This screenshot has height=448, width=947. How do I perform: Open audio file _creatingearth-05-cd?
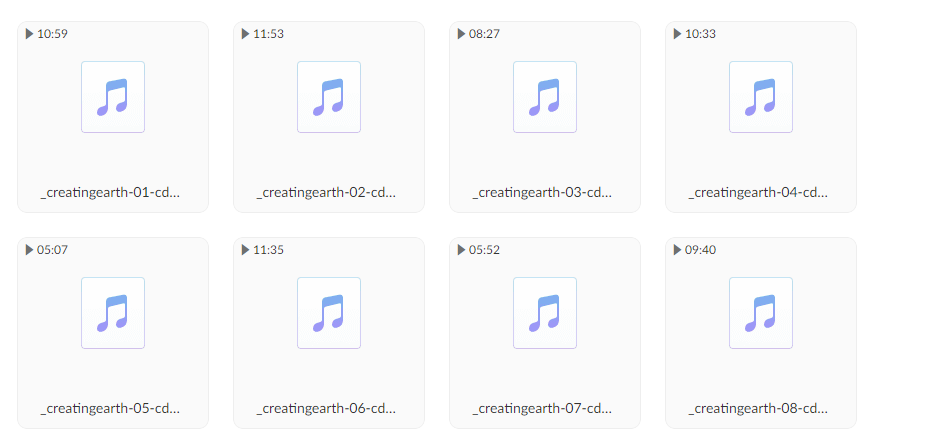(113, 333)
